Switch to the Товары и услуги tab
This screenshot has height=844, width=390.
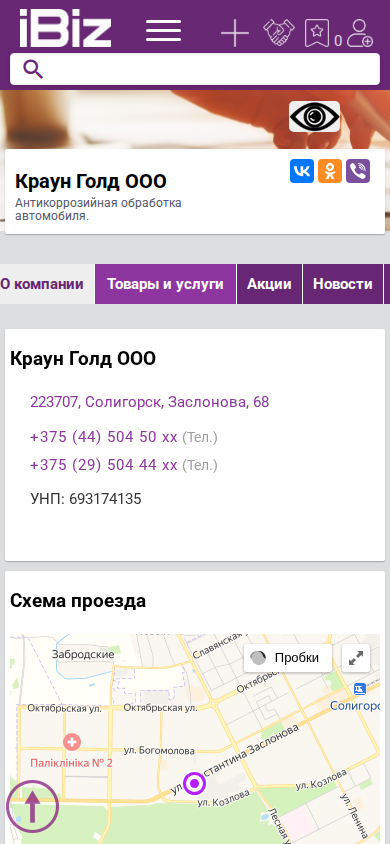pos(166,284)
